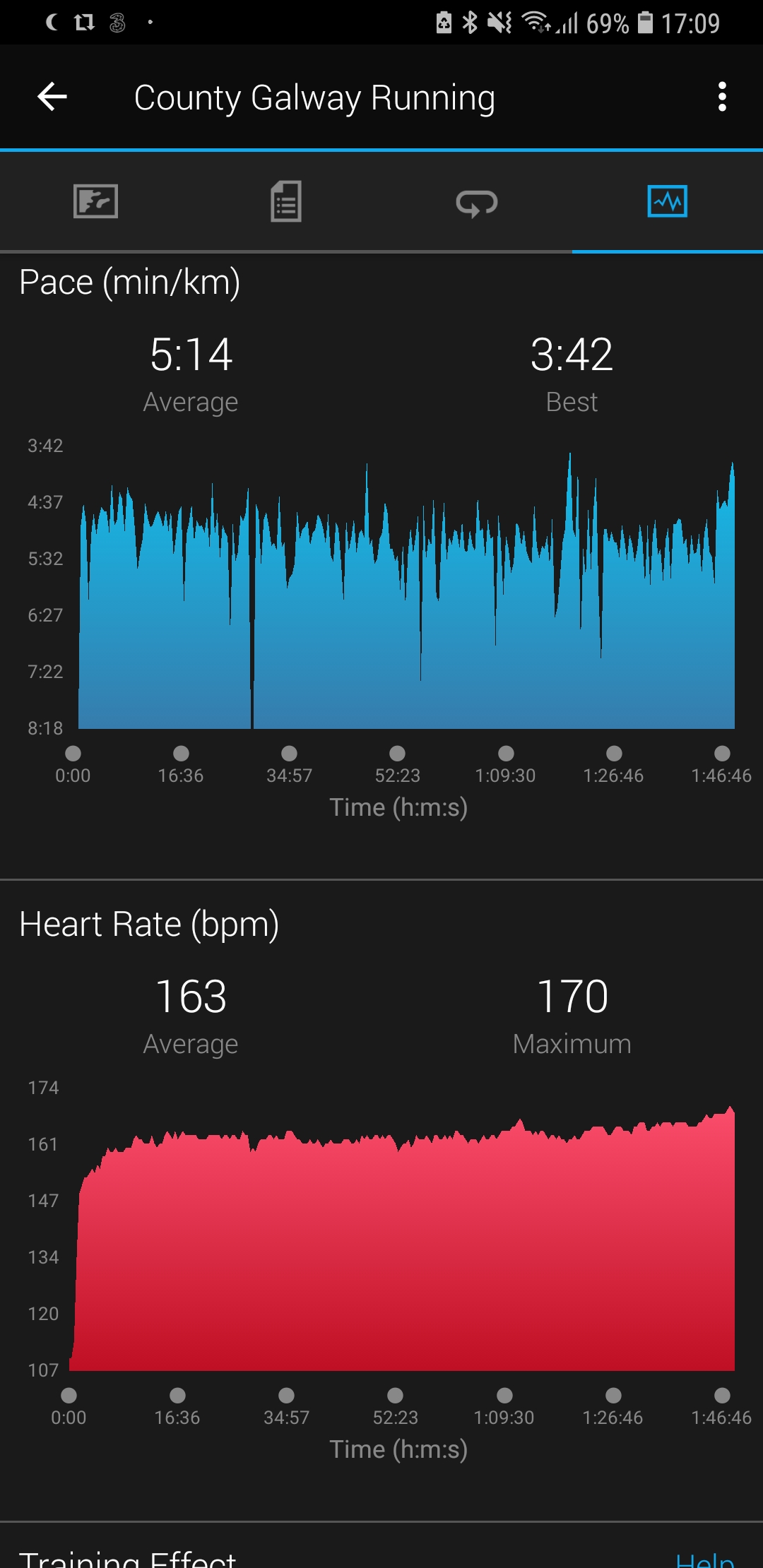Select the charts tab
Screen dimensions: 763x1568
(667, 202)
